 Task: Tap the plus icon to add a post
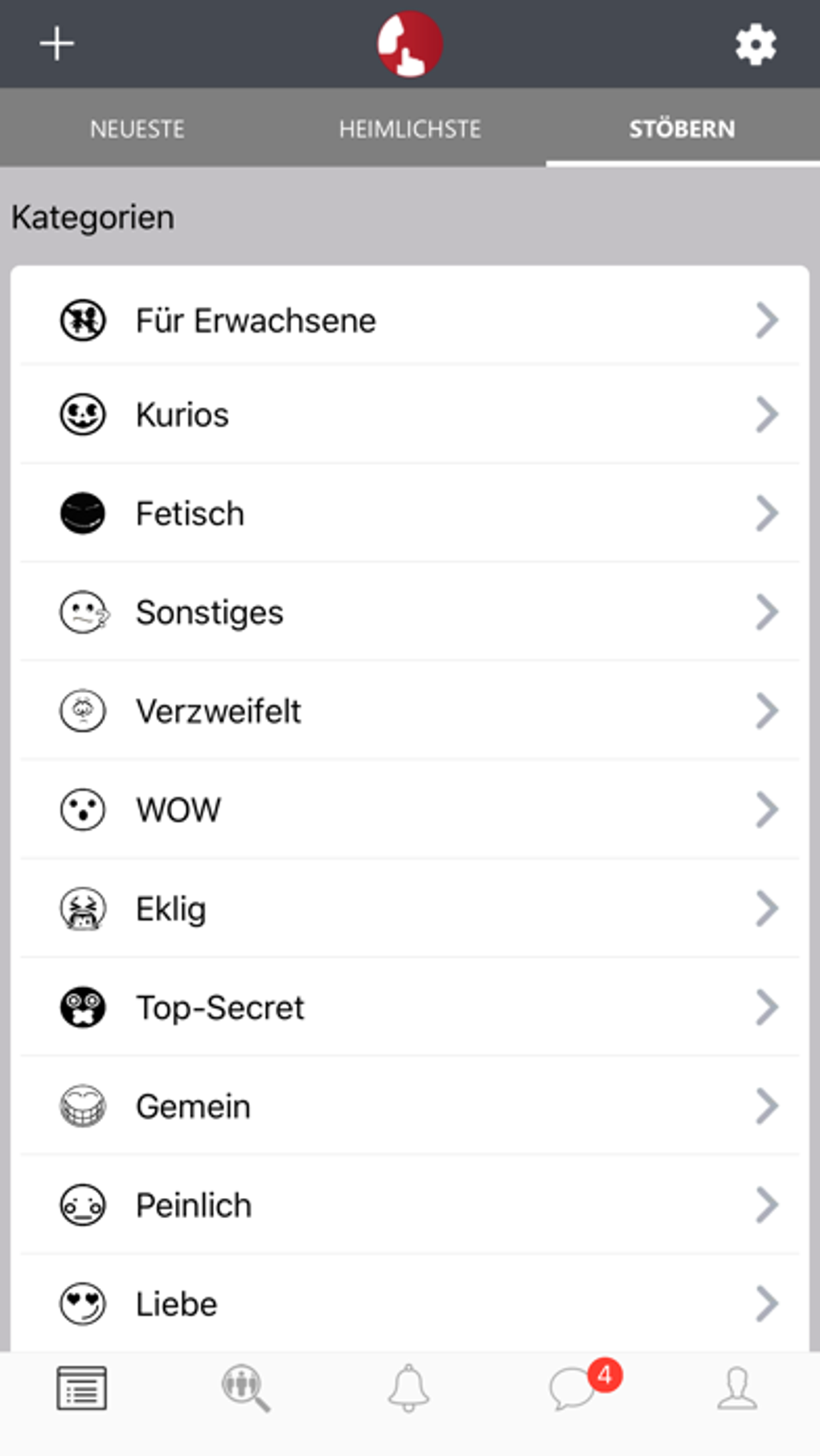(57, 43)
